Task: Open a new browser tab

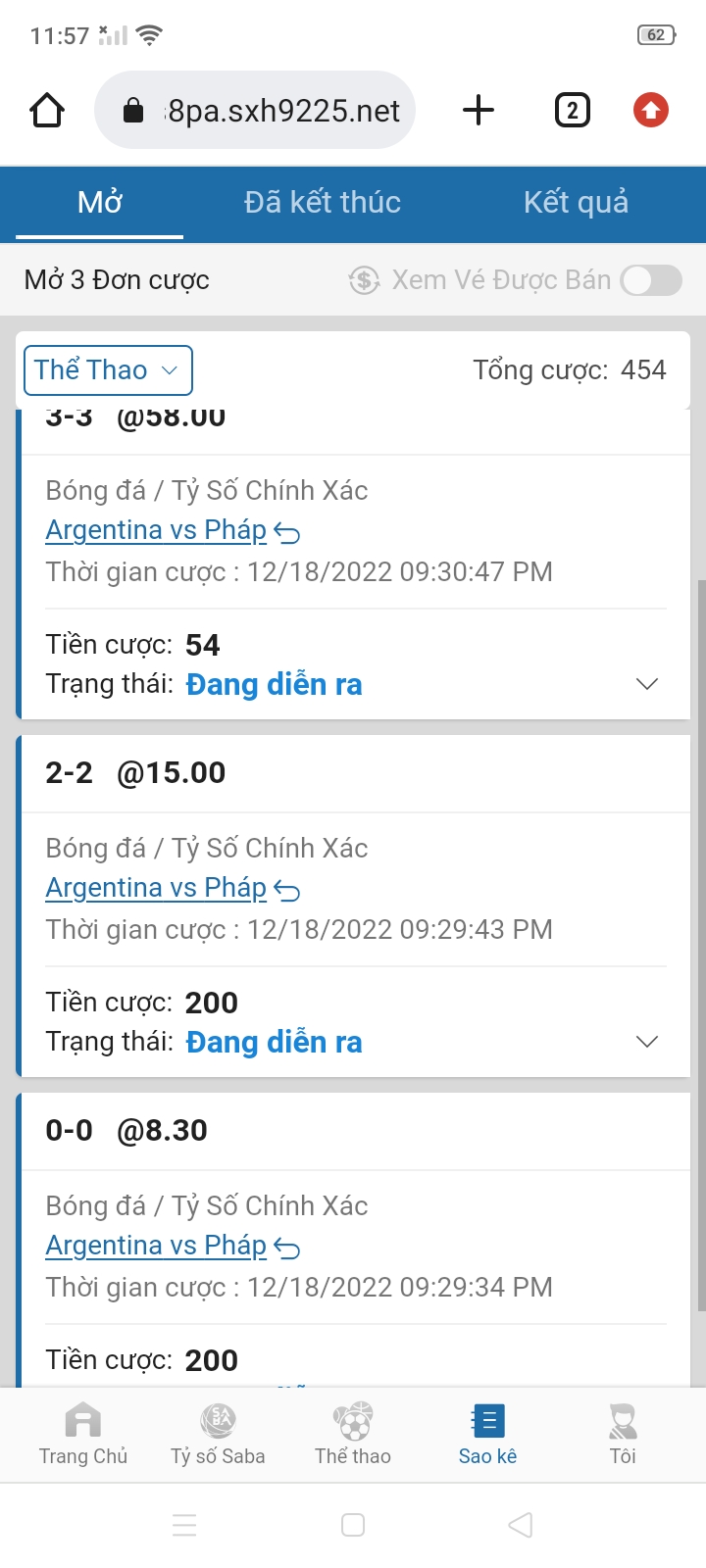Action: click(x=478, y=110)
